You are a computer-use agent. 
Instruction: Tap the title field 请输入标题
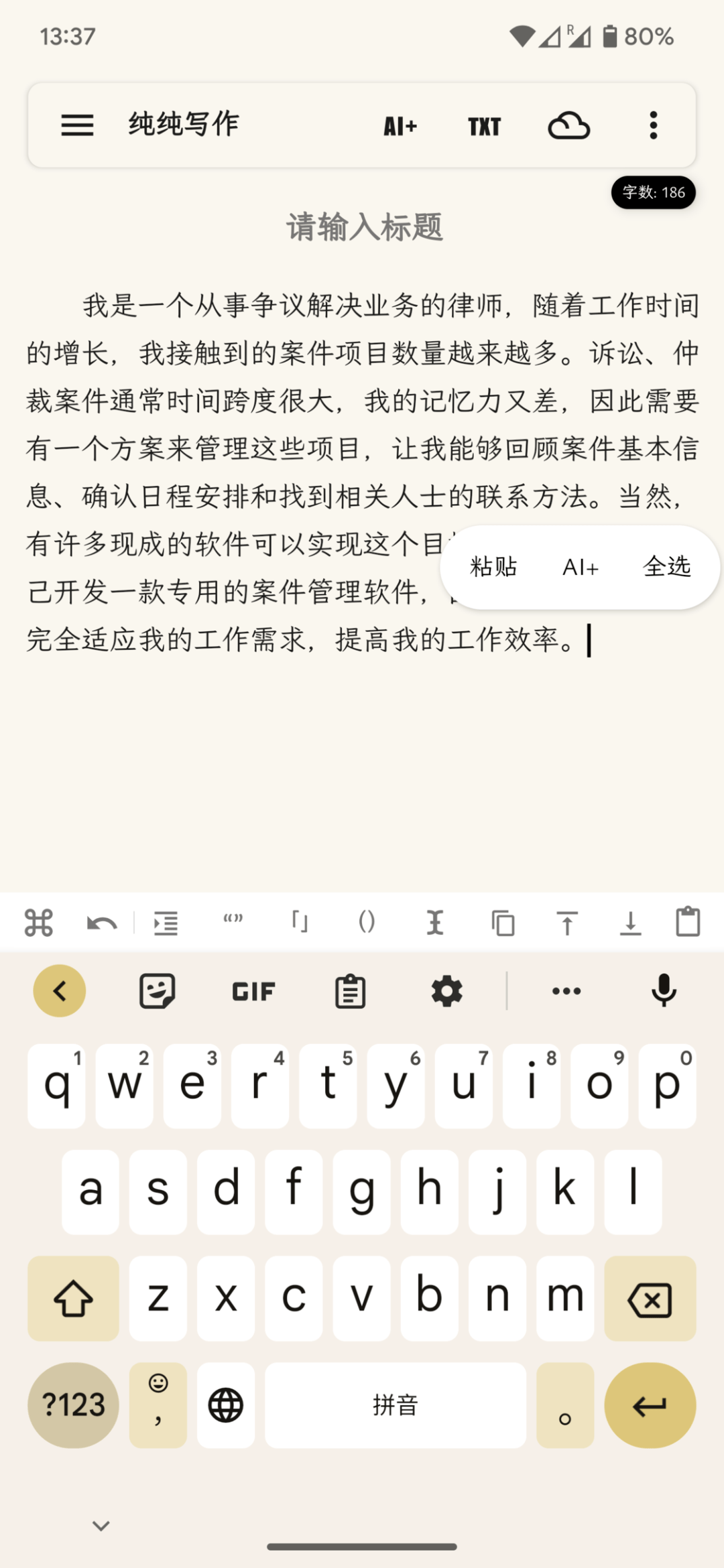[365, 226]
